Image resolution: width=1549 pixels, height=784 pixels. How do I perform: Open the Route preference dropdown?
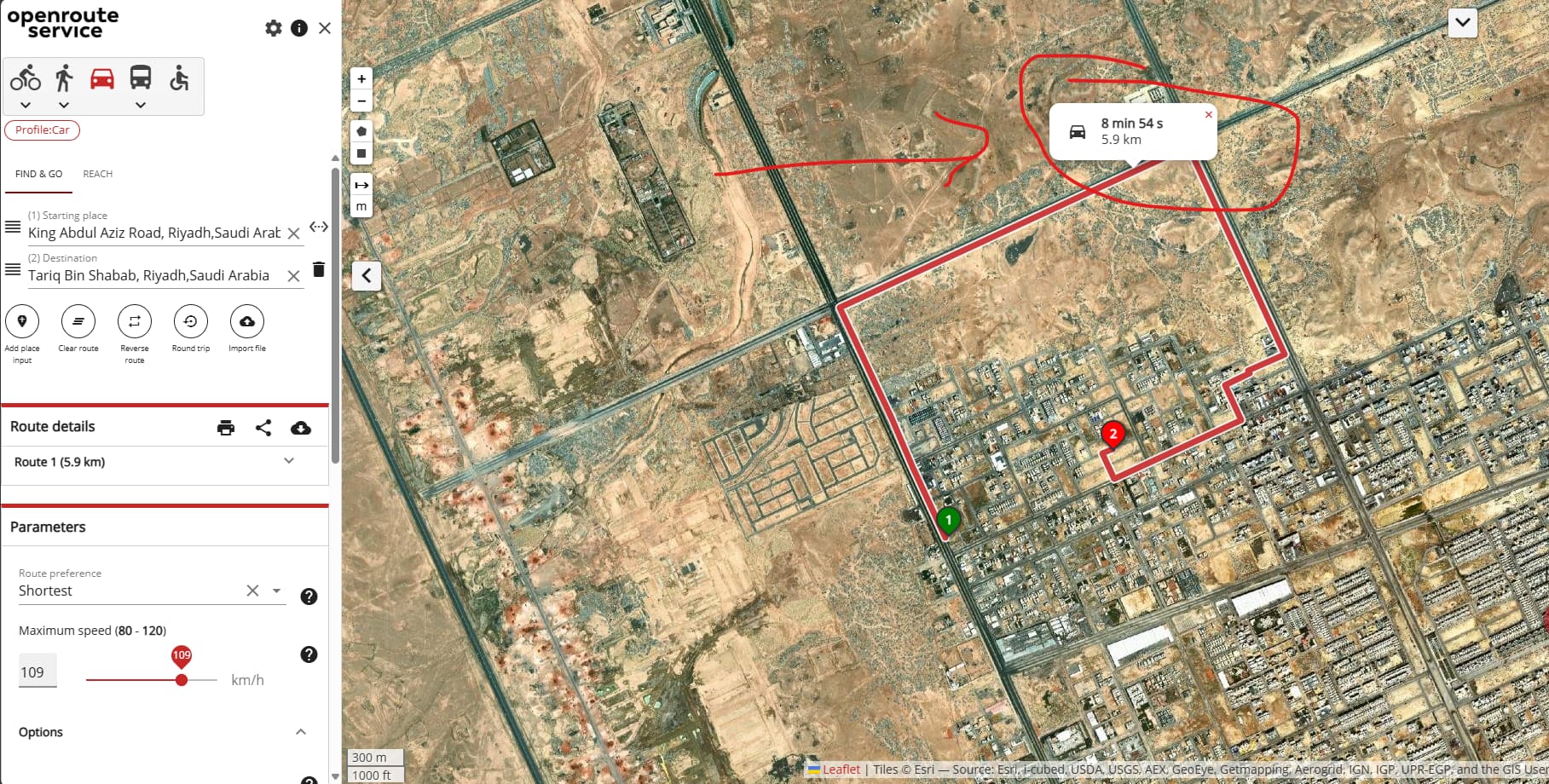tap(276, 591)
